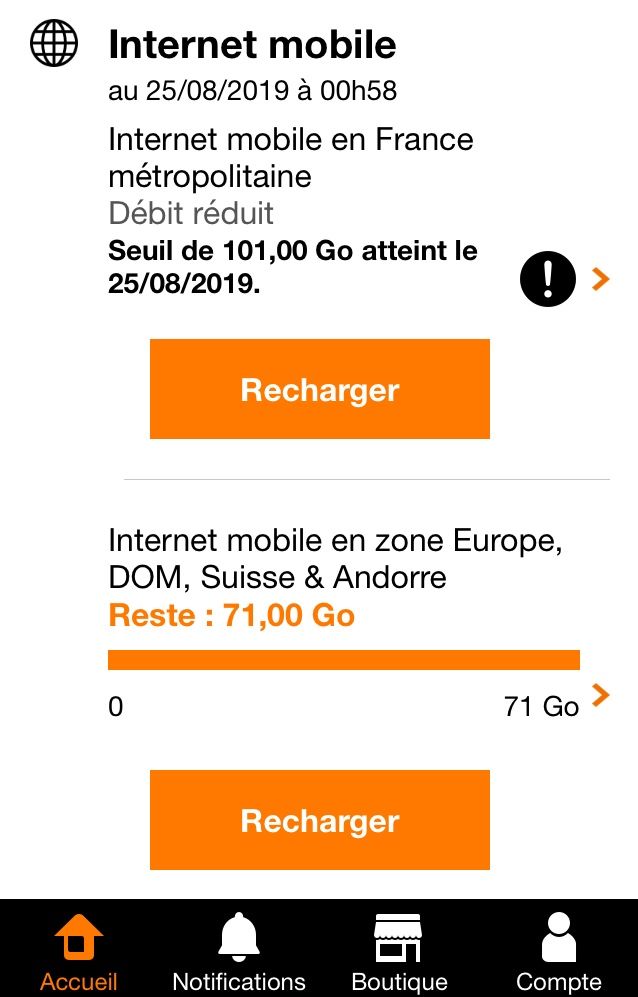The image size is (638, 997).
Task: Go to the Accueil tab
Action: click(x=79, y=951)
